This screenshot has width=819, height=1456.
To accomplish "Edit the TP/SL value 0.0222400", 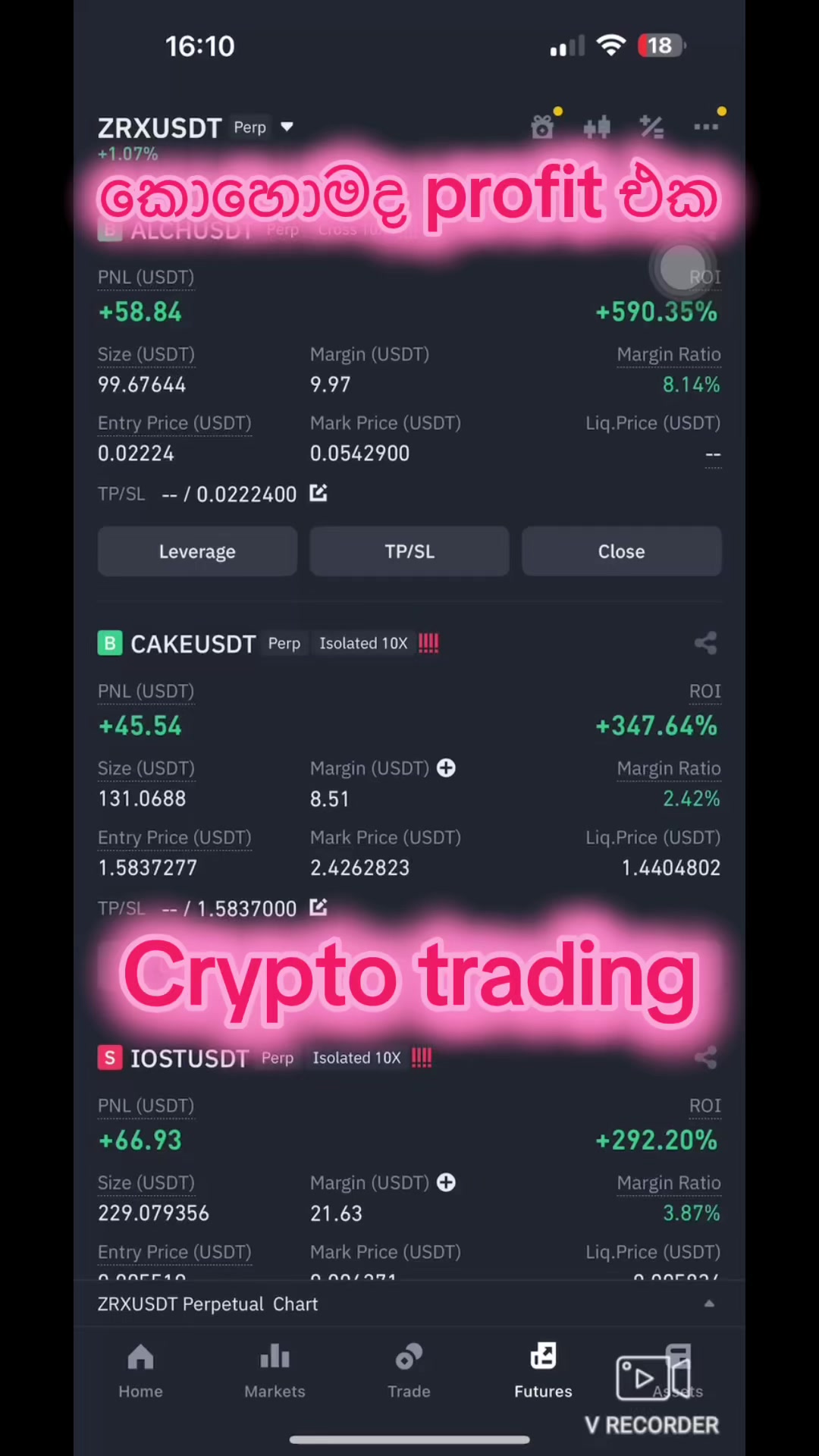I will (x=318, y=494).
